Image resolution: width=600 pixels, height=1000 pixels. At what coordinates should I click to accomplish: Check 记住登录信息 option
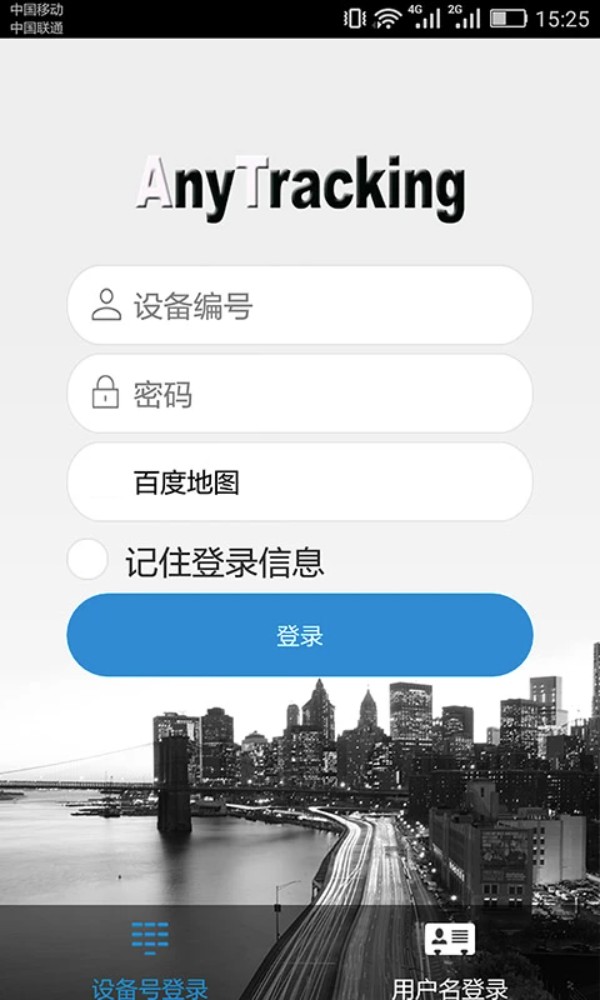88,560
